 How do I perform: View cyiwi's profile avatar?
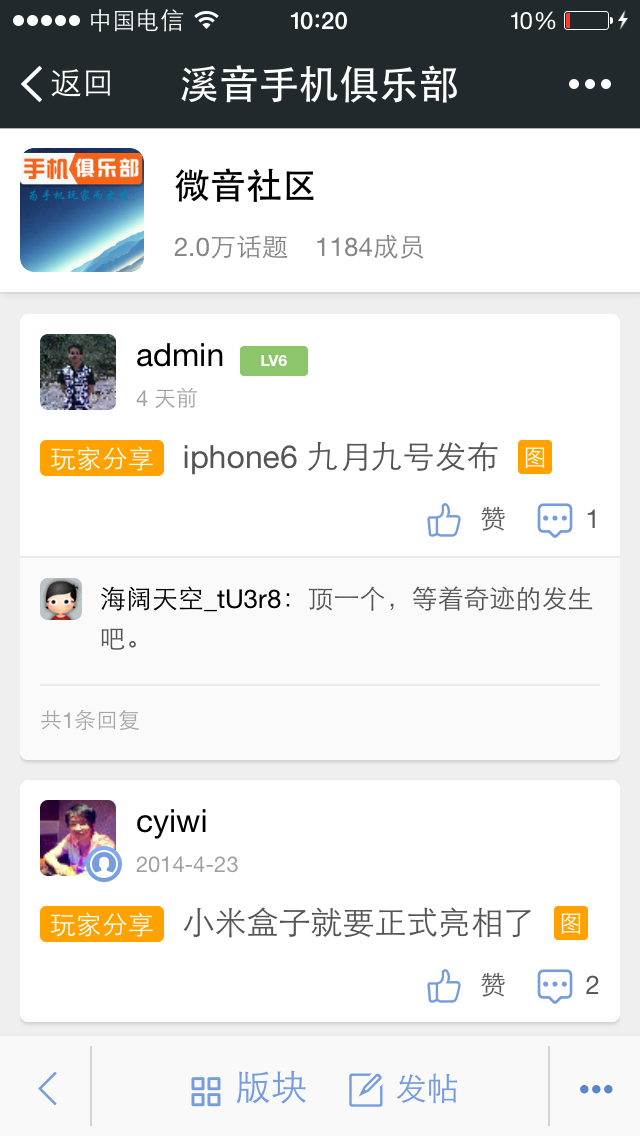[x=78, y=838]
